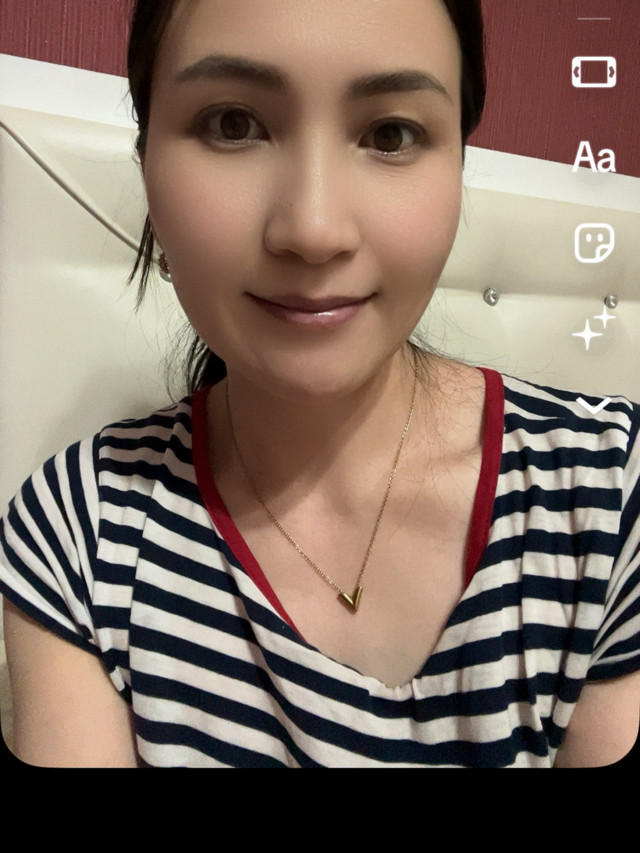Image resolution: width=640 pixels, height=853 pixels.
Task: Add text with the Aa tool
Action: [x=593, y=157]
